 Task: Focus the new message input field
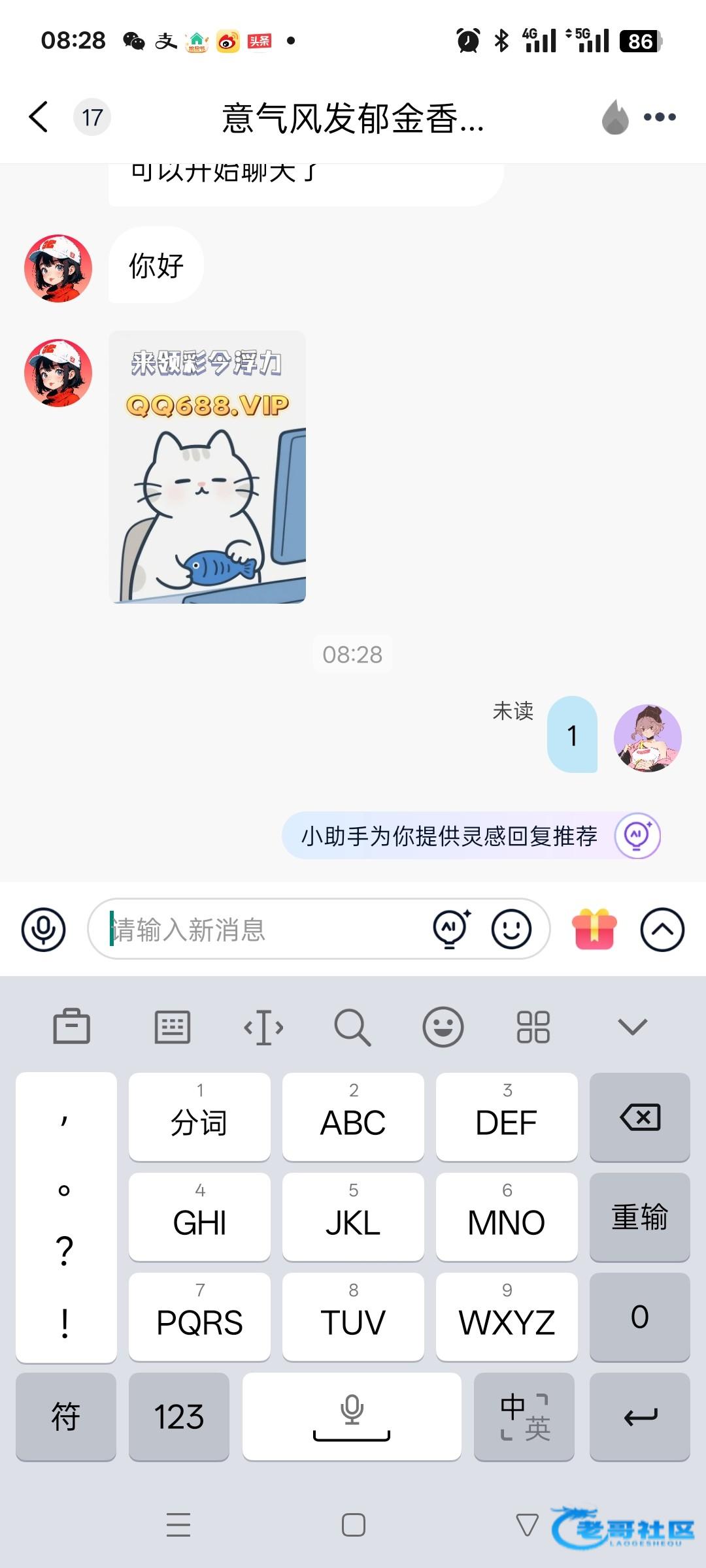[261, 929]
